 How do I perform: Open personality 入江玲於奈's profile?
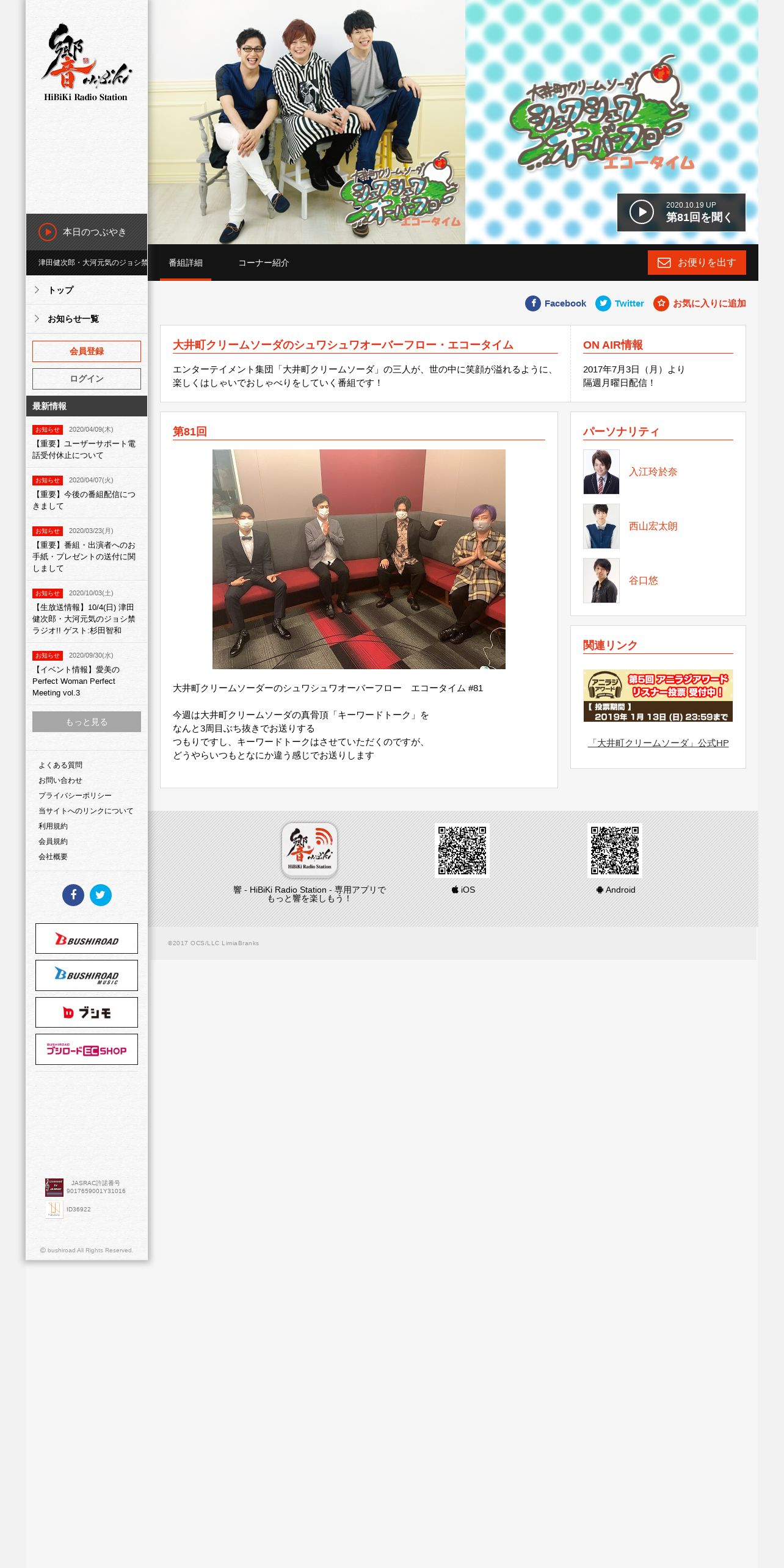coord(653,472)
